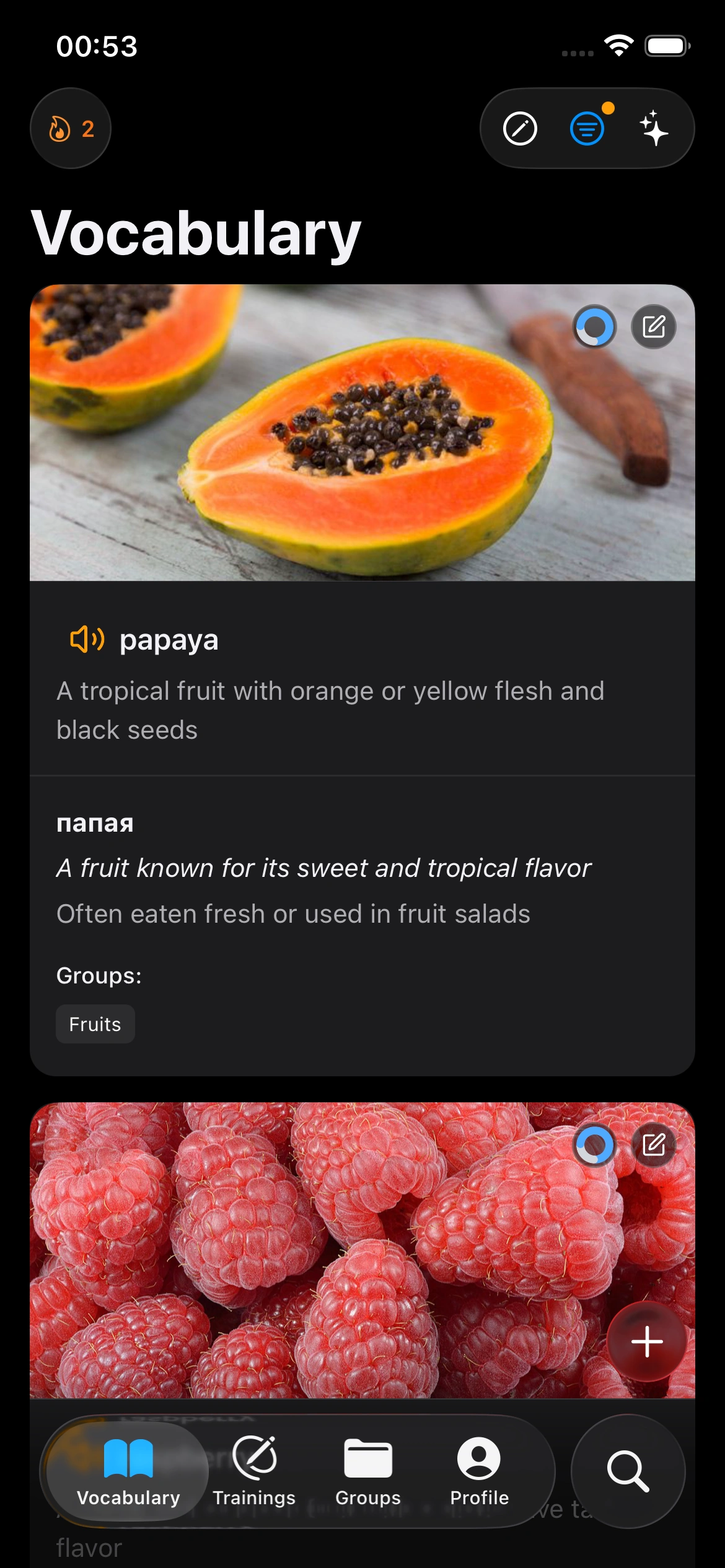The image size is (725, 1568).
Task: Edit the raspberry vocabulary card
Action: pyautogui.click(x=655, y=1145)
